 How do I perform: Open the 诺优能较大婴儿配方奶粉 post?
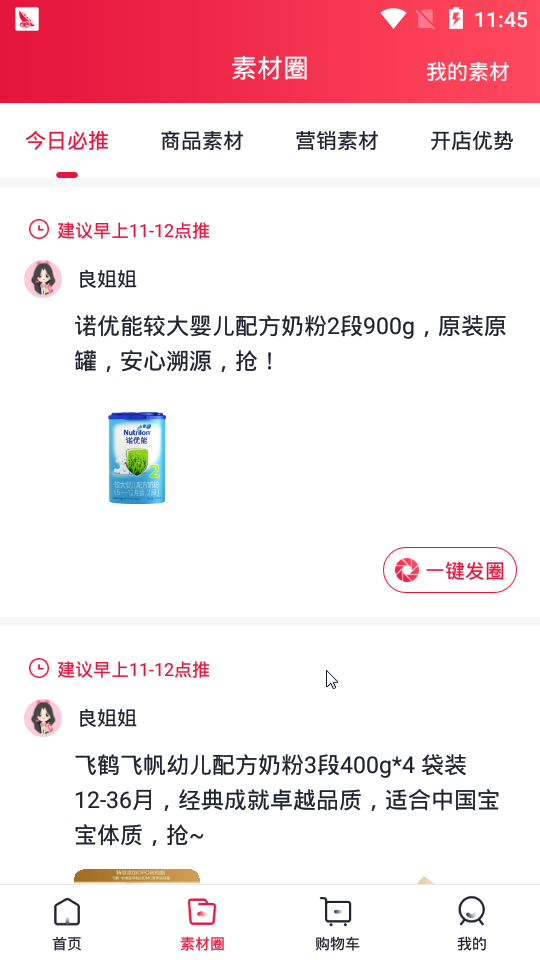[x=290, y=343]
